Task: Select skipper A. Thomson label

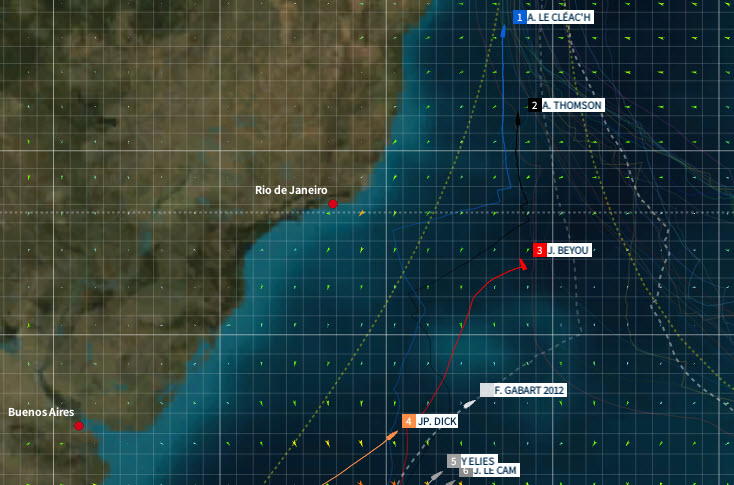Action: point(572,104)
